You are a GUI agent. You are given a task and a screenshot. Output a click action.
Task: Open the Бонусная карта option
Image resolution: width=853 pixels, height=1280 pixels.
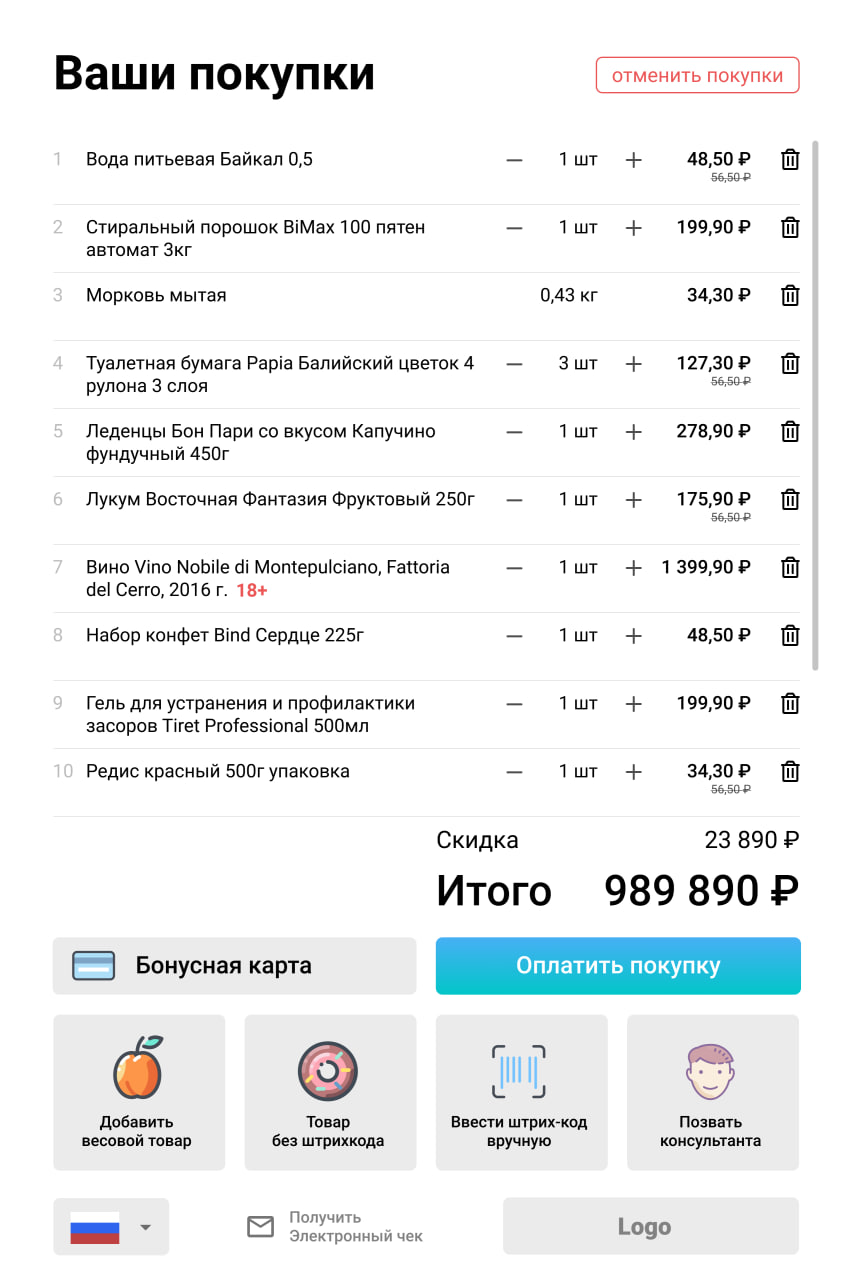234,966
